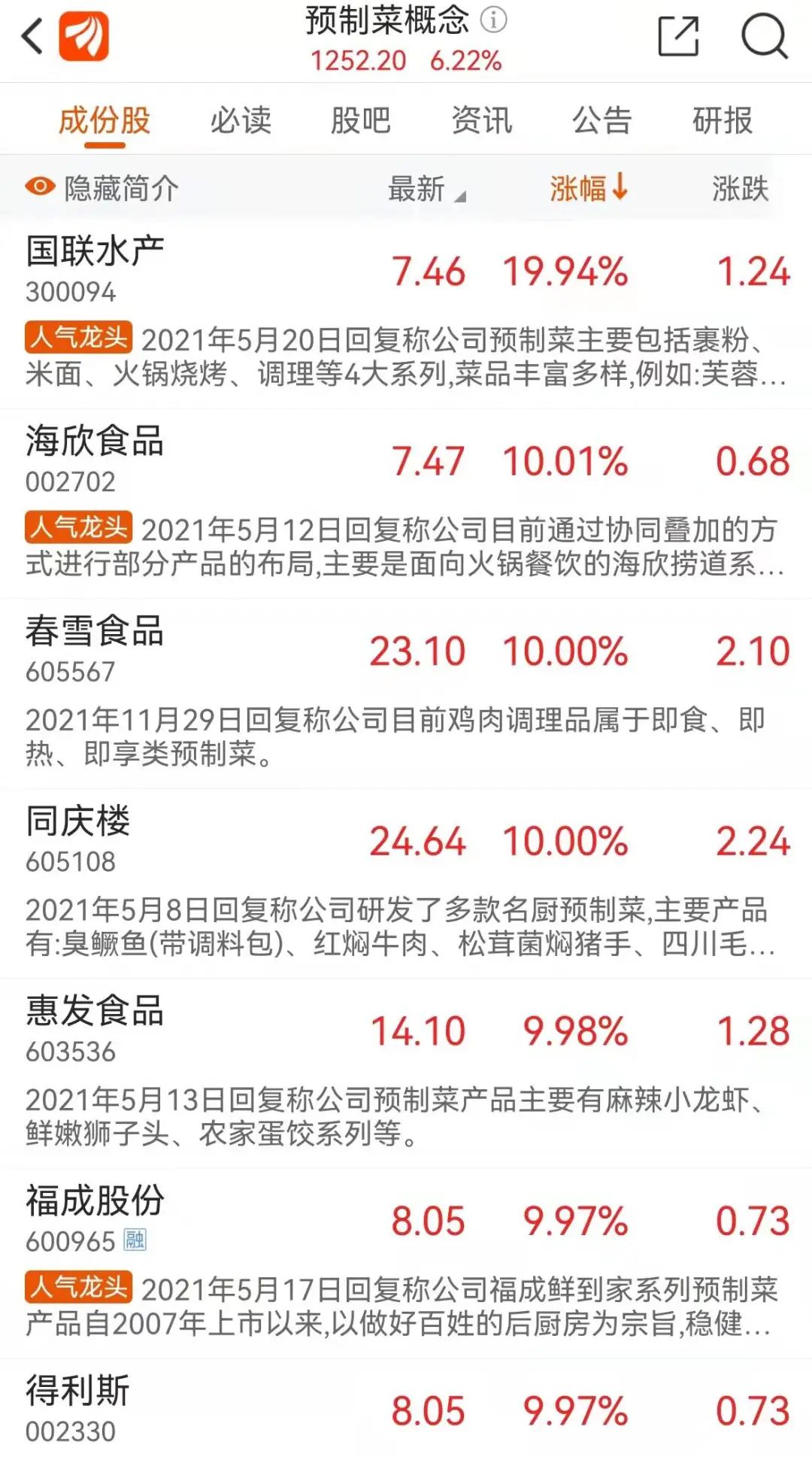Open the 海欣食品 stock row
The image size is (812, 1463).
tap(406, 505)
